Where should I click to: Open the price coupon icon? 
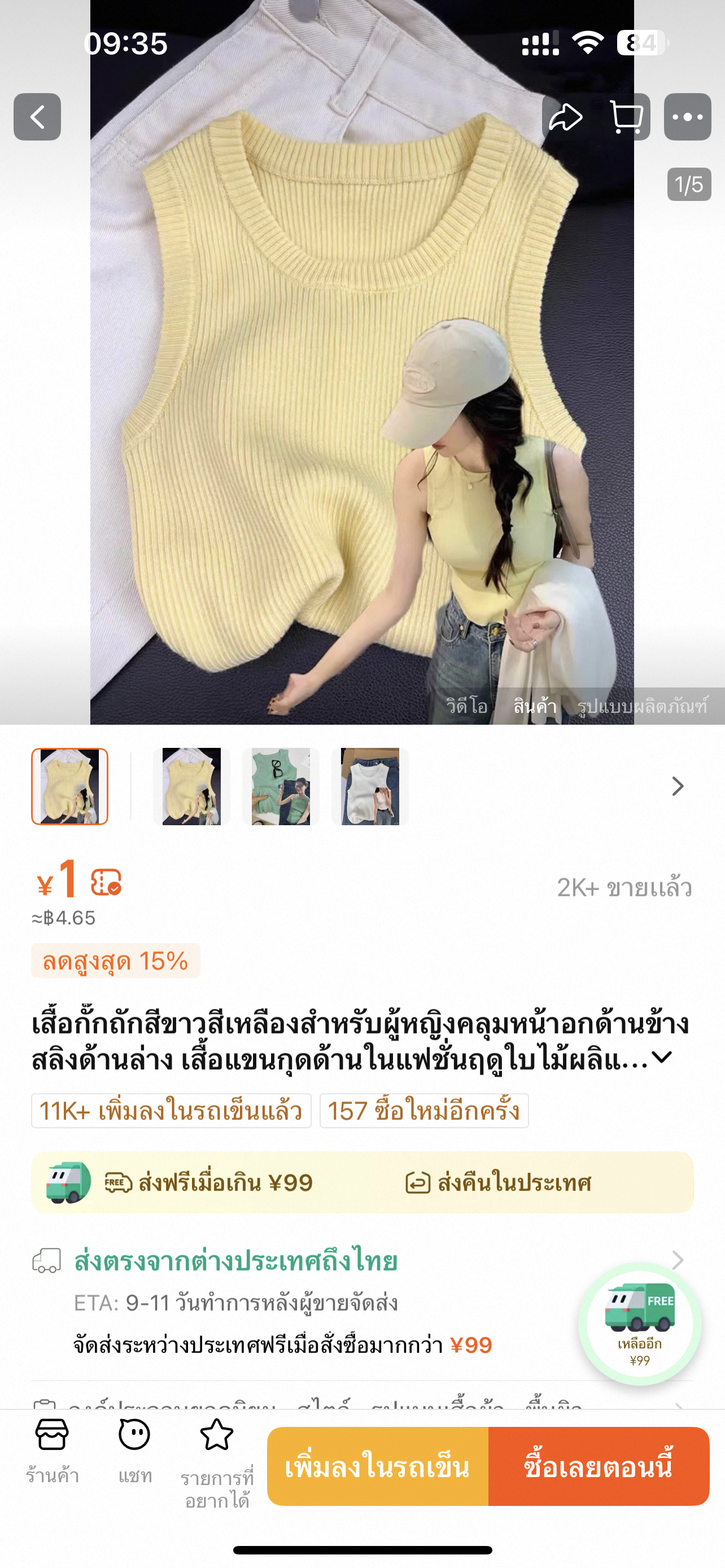coord(106,883)
